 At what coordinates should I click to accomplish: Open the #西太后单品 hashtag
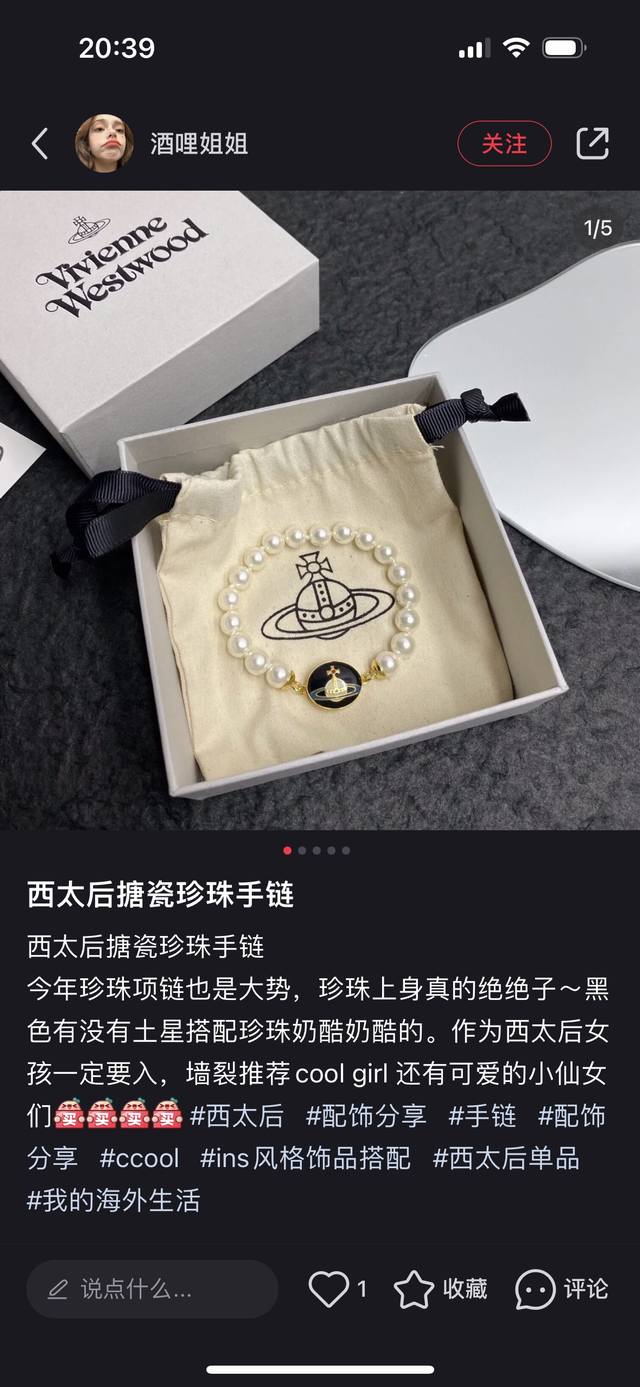pos(506,1159)
